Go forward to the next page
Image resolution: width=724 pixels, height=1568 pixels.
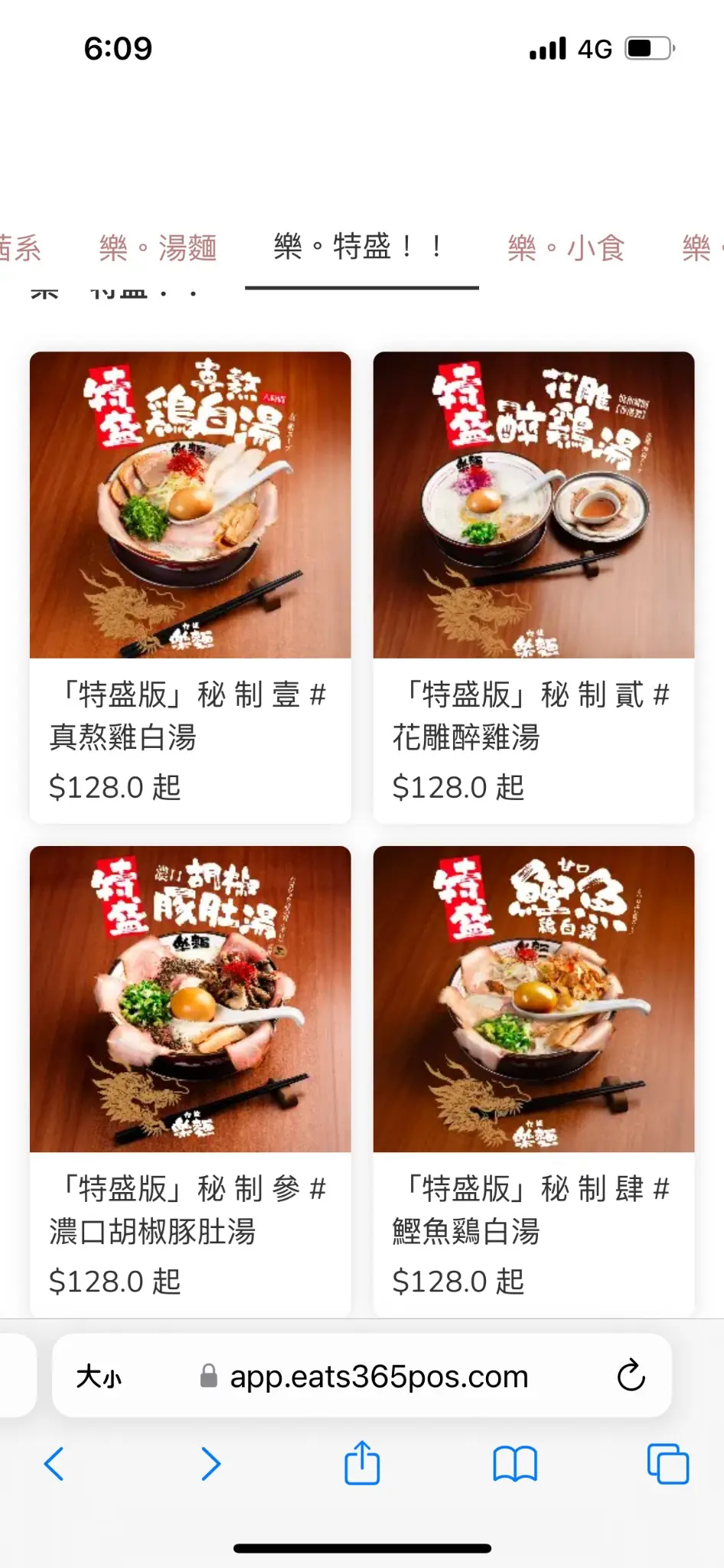click(x=210, y=1464)
